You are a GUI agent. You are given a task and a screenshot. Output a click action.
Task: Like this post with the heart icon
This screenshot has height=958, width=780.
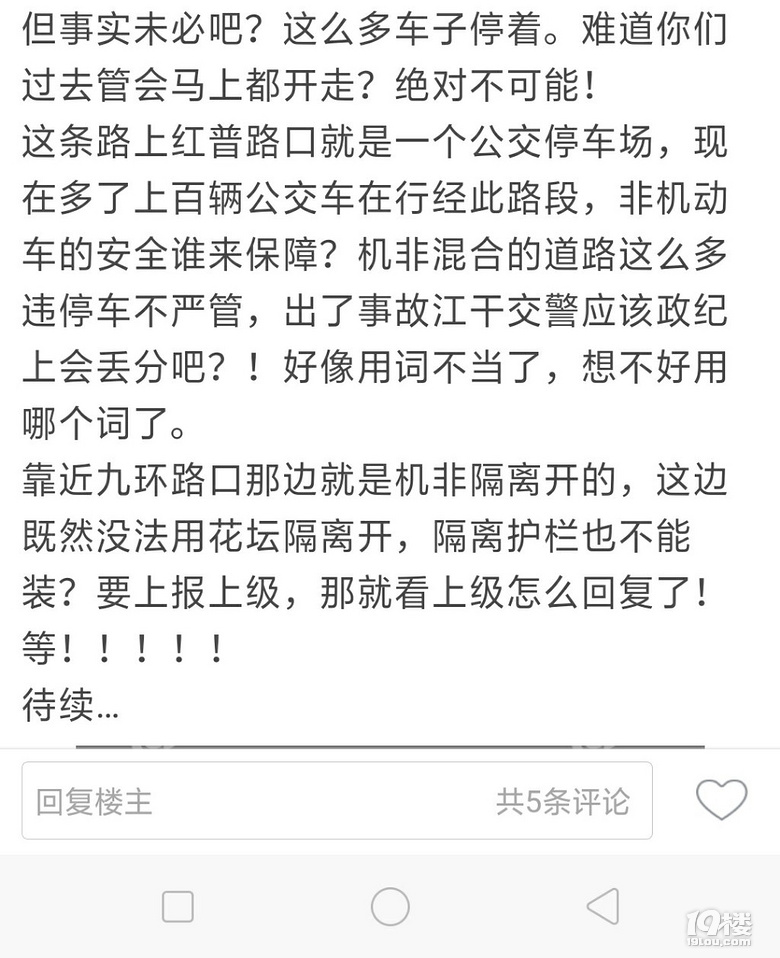[x=721, y=800]
